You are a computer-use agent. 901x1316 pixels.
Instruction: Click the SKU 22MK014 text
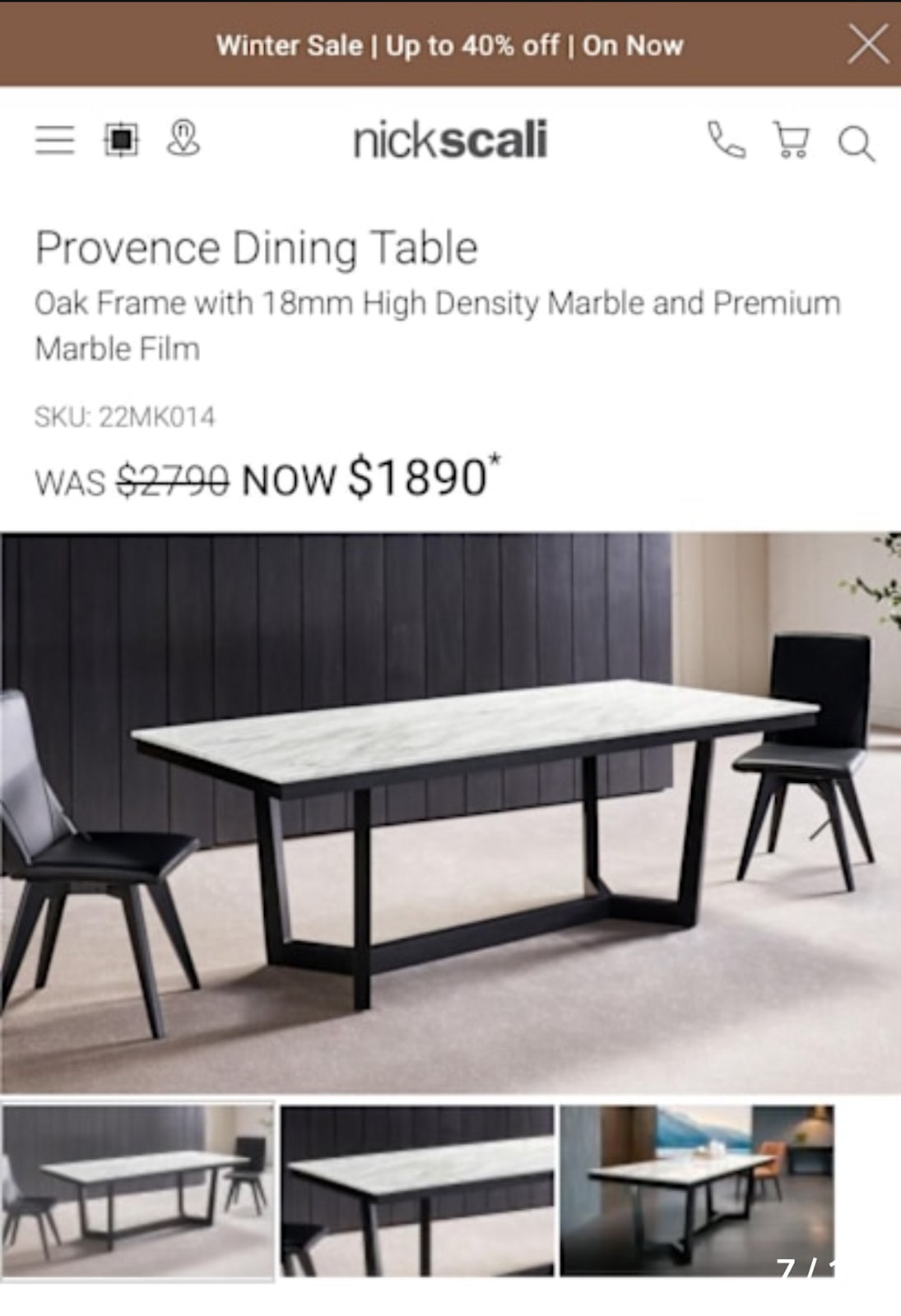coord(123,418)
